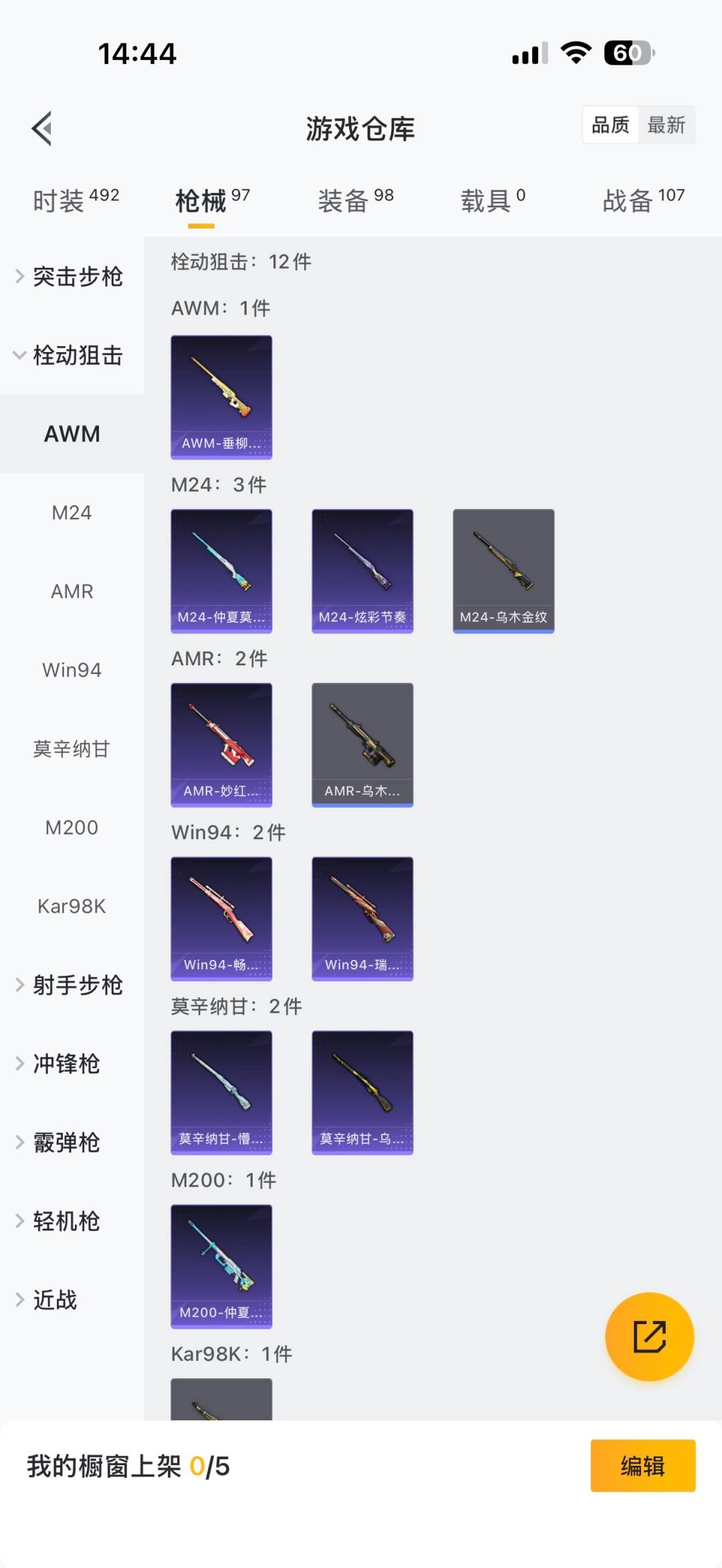Open the Win94-瑞 skin card
Viewport: 722px width, 1568px height.
coord(362,919)
